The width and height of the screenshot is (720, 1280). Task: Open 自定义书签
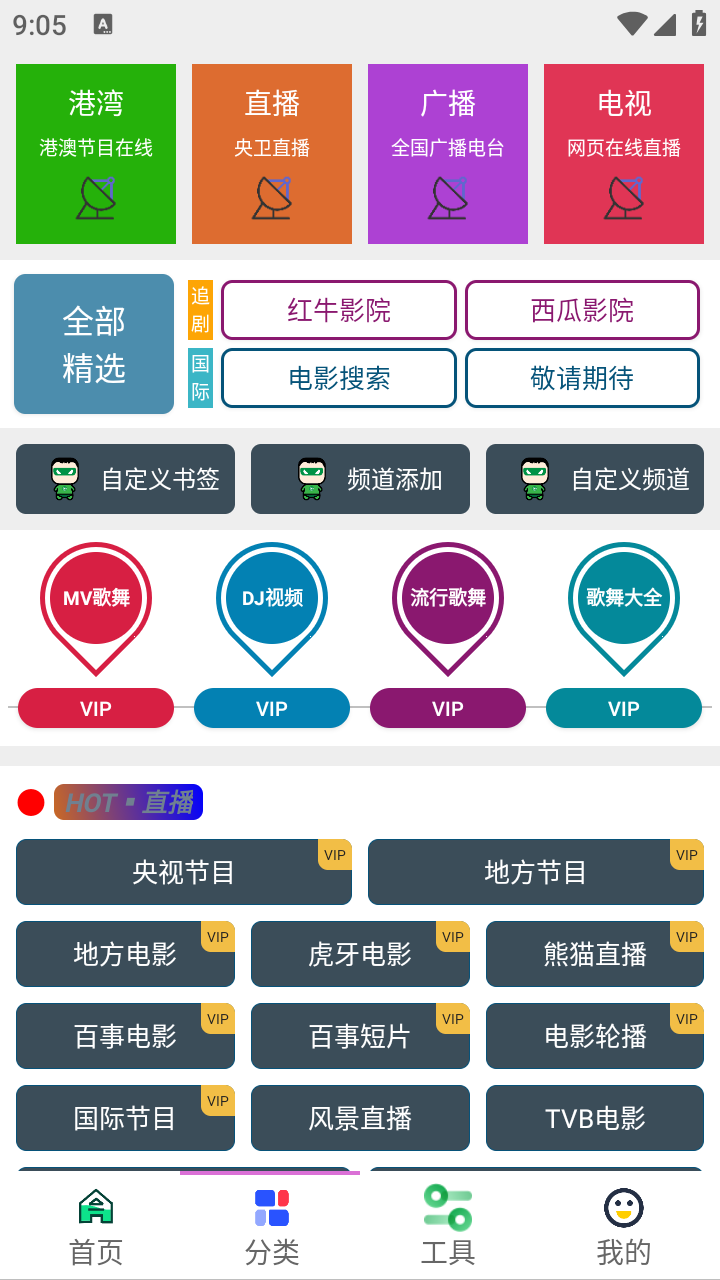(126, 479)
